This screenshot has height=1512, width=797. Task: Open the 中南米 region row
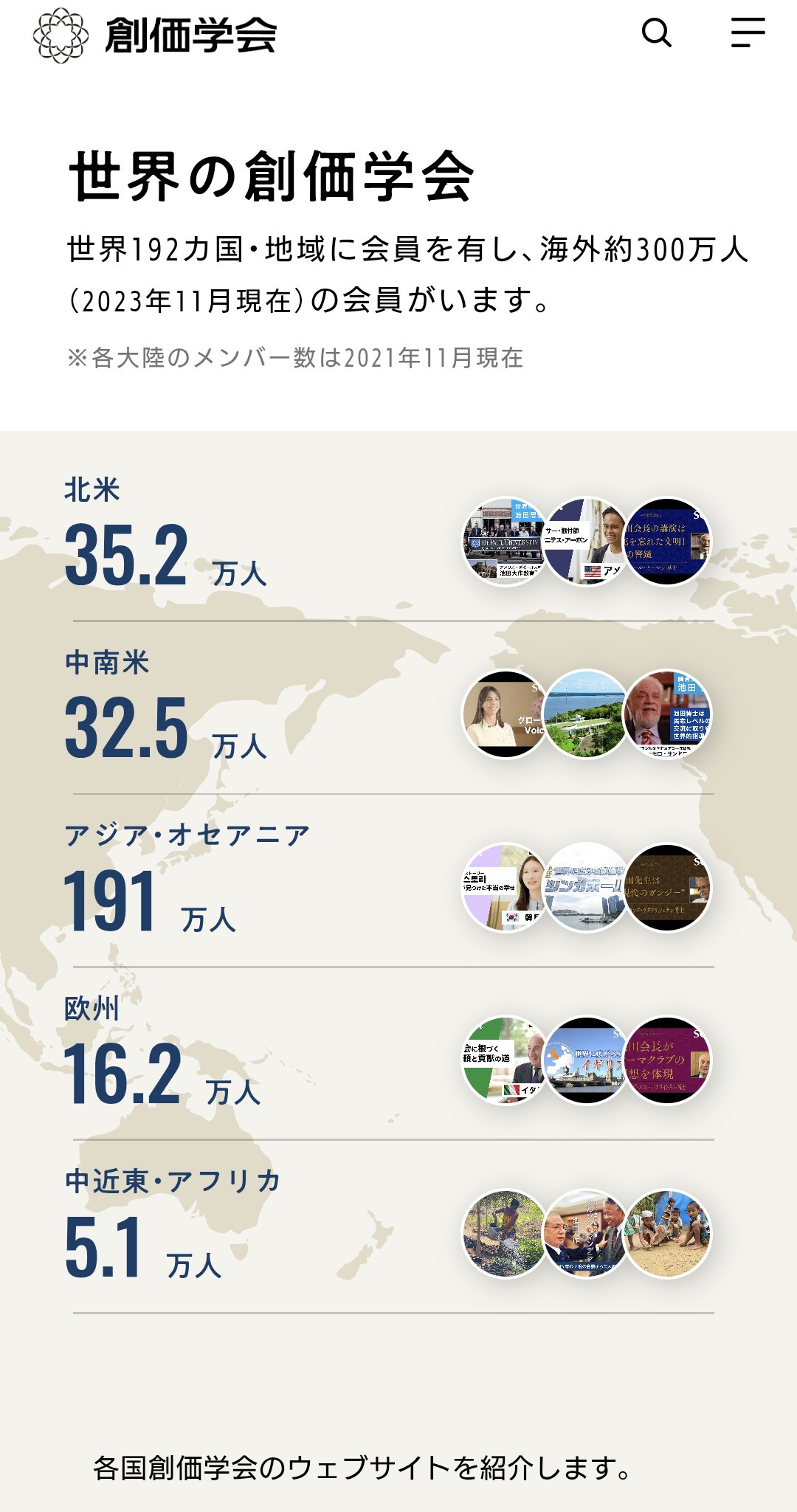click(166, 708)
